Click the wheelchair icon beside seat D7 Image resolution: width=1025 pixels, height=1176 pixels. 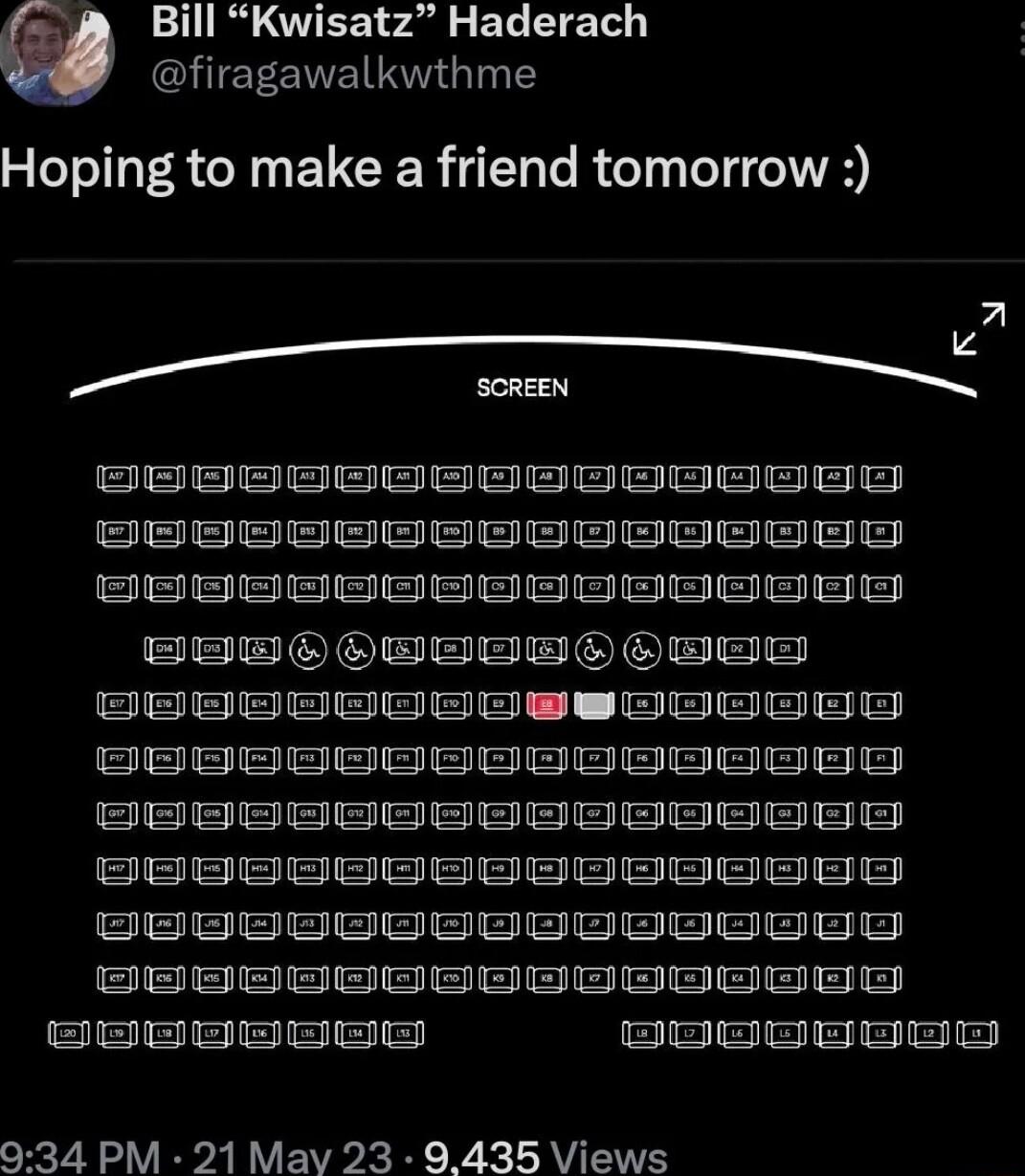546,649
